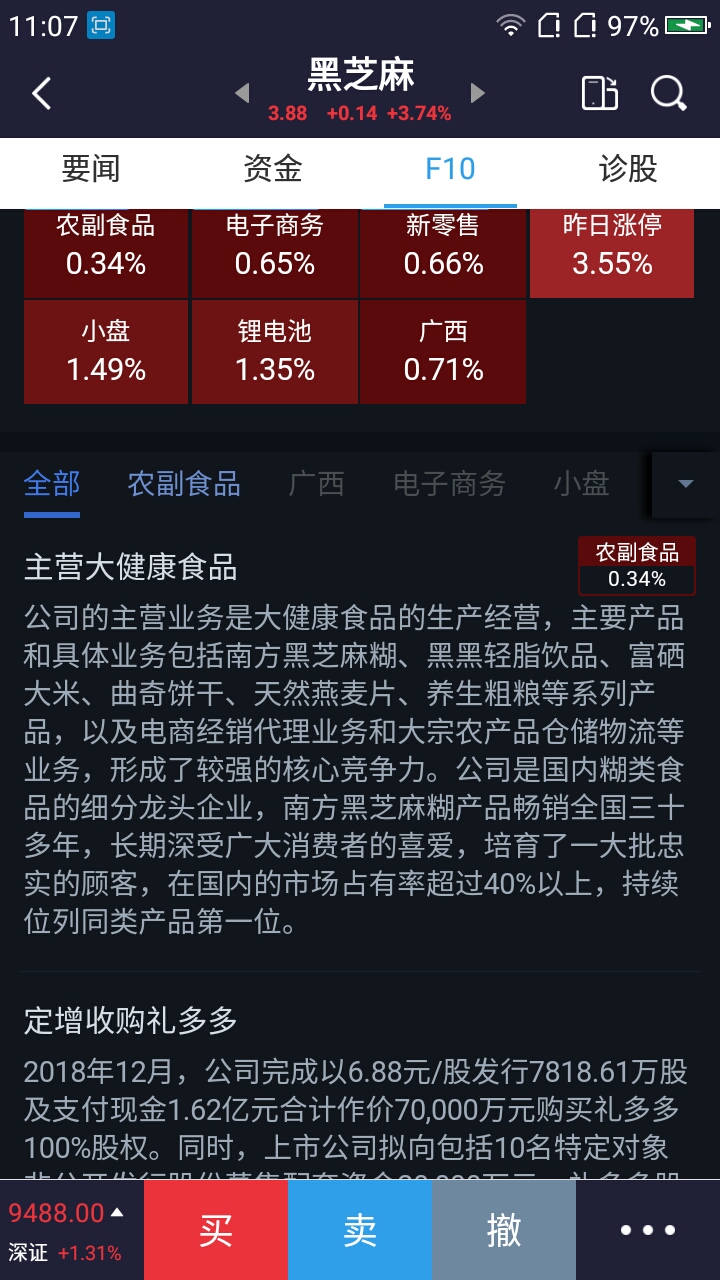Switch to previous stock via left triangle arrow
The image size is (720, 1280).
coord(242,94)
